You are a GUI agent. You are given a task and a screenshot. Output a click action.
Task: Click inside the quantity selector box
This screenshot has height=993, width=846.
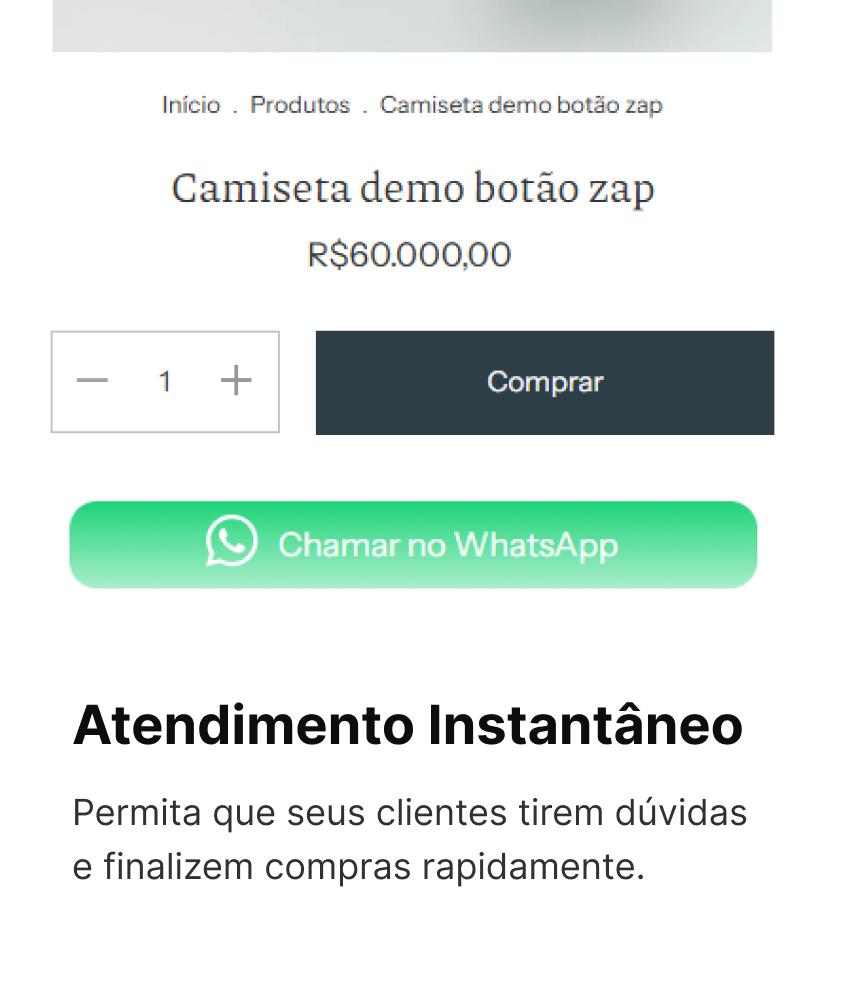click(164, 381)
